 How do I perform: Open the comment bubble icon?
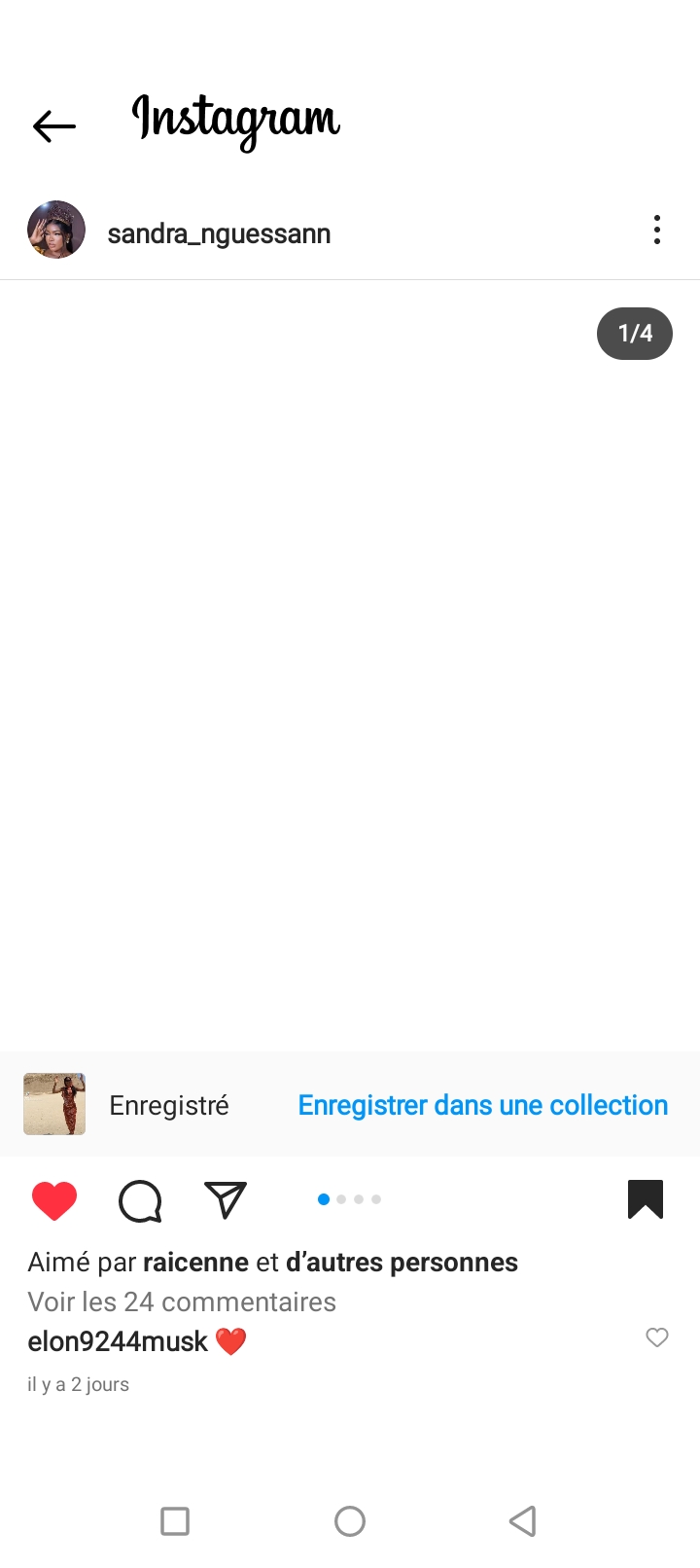140,1200
